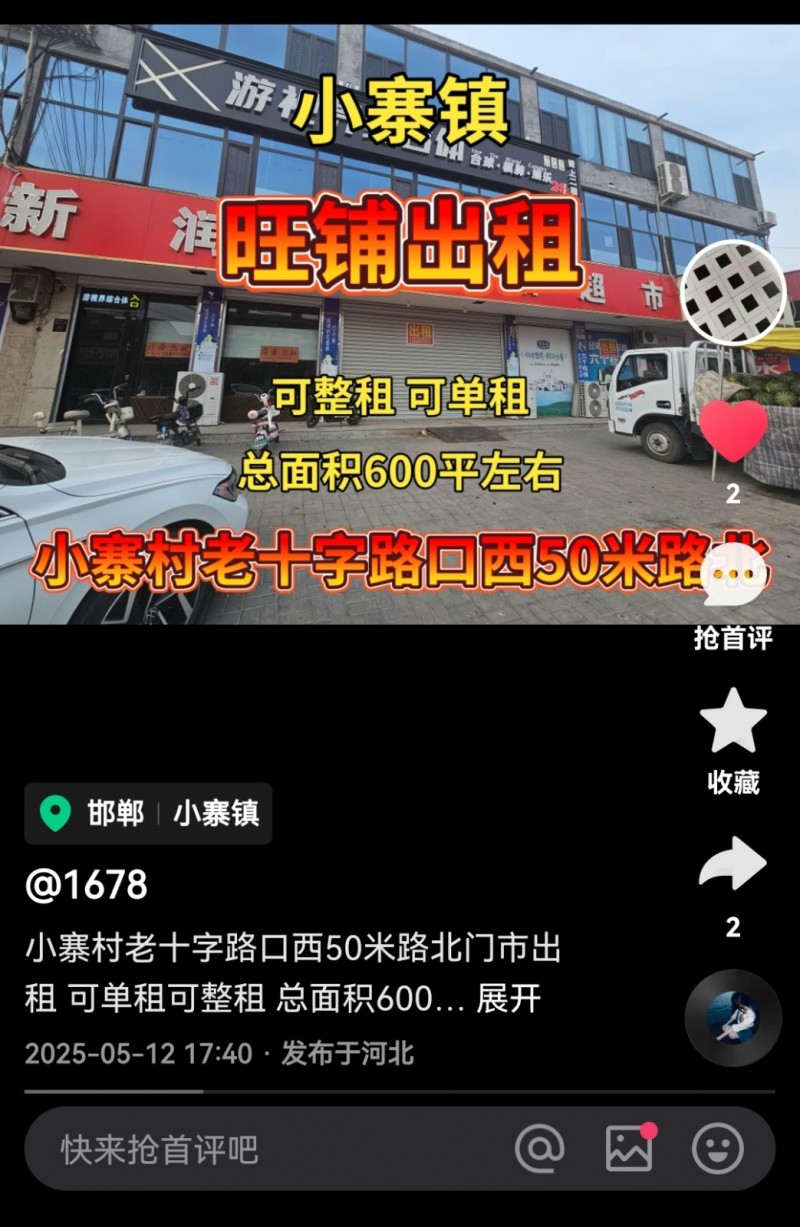Share this video using the arrow
800x1227 pixels.
coord(733,865)
